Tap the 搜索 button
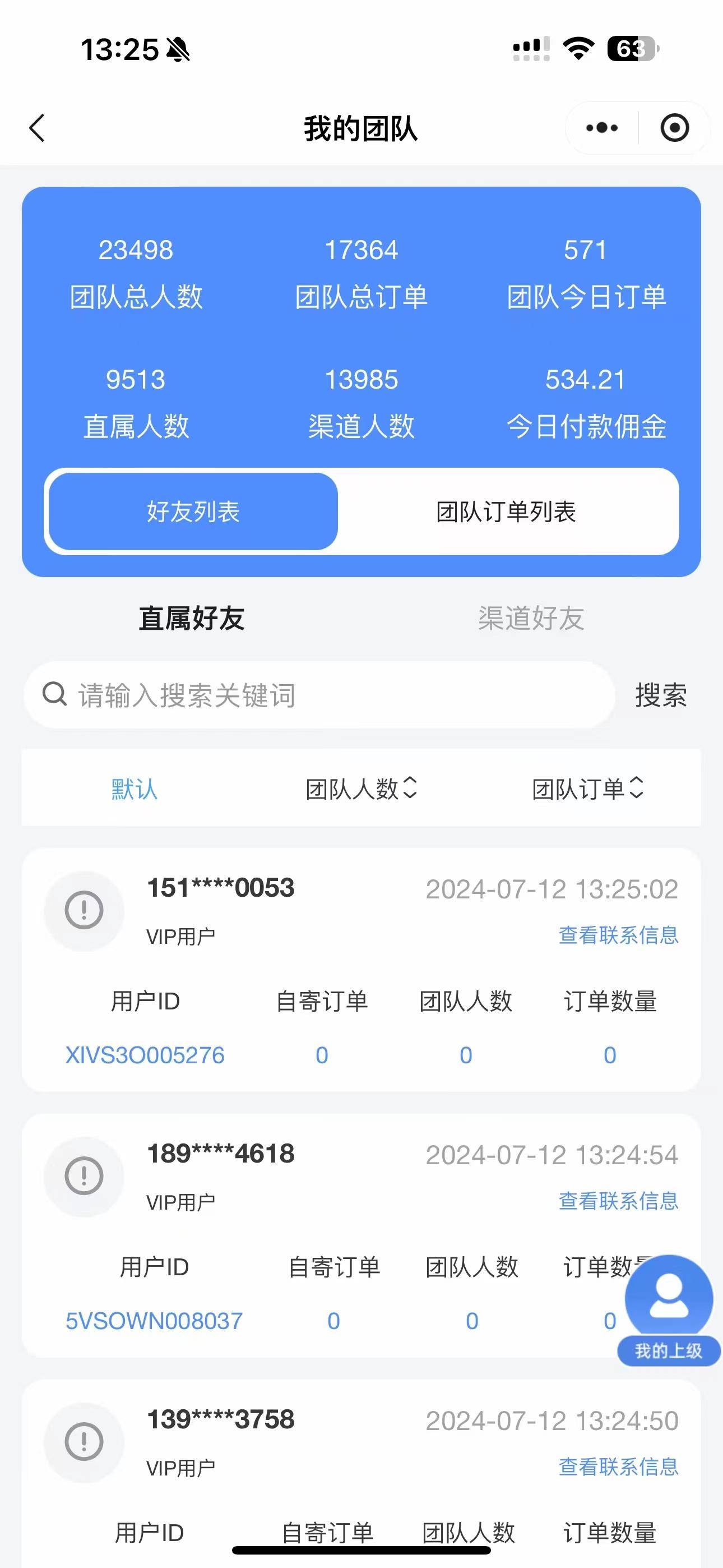Image resolution: width=723 pixels, height=1568 pixels. [661, 695]
